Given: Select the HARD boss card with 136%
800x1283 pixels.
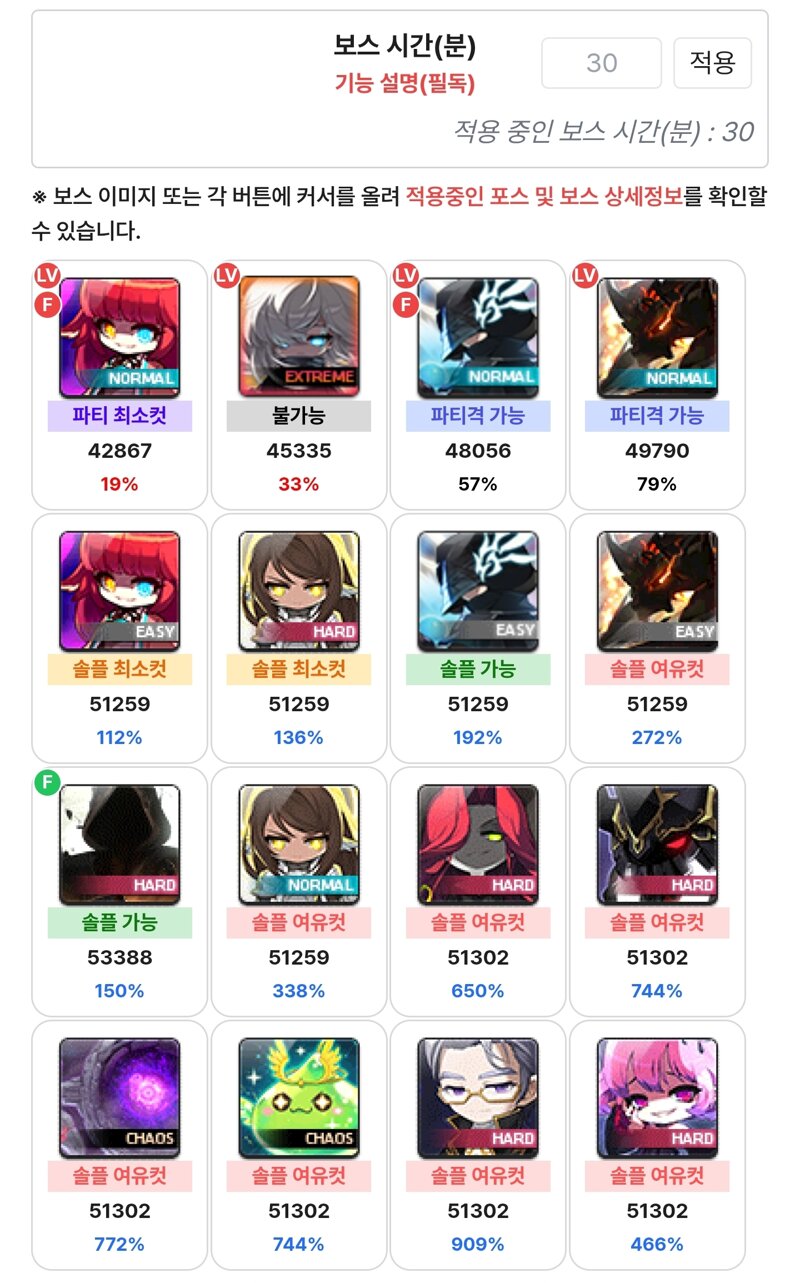Looking at the screenshot, I should (x=299, y=638).
